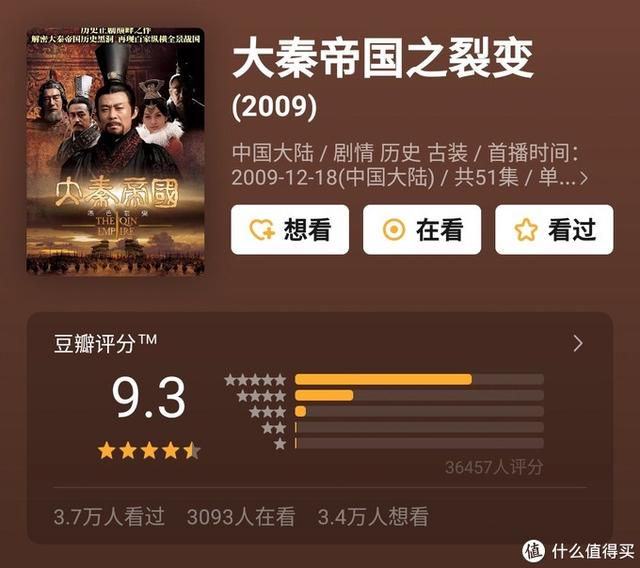Open the 豆瓣评分 rating details
Image resolution: width=640 pixels, height=568 pixels.
pyautogui.click(x=578, y=343)
